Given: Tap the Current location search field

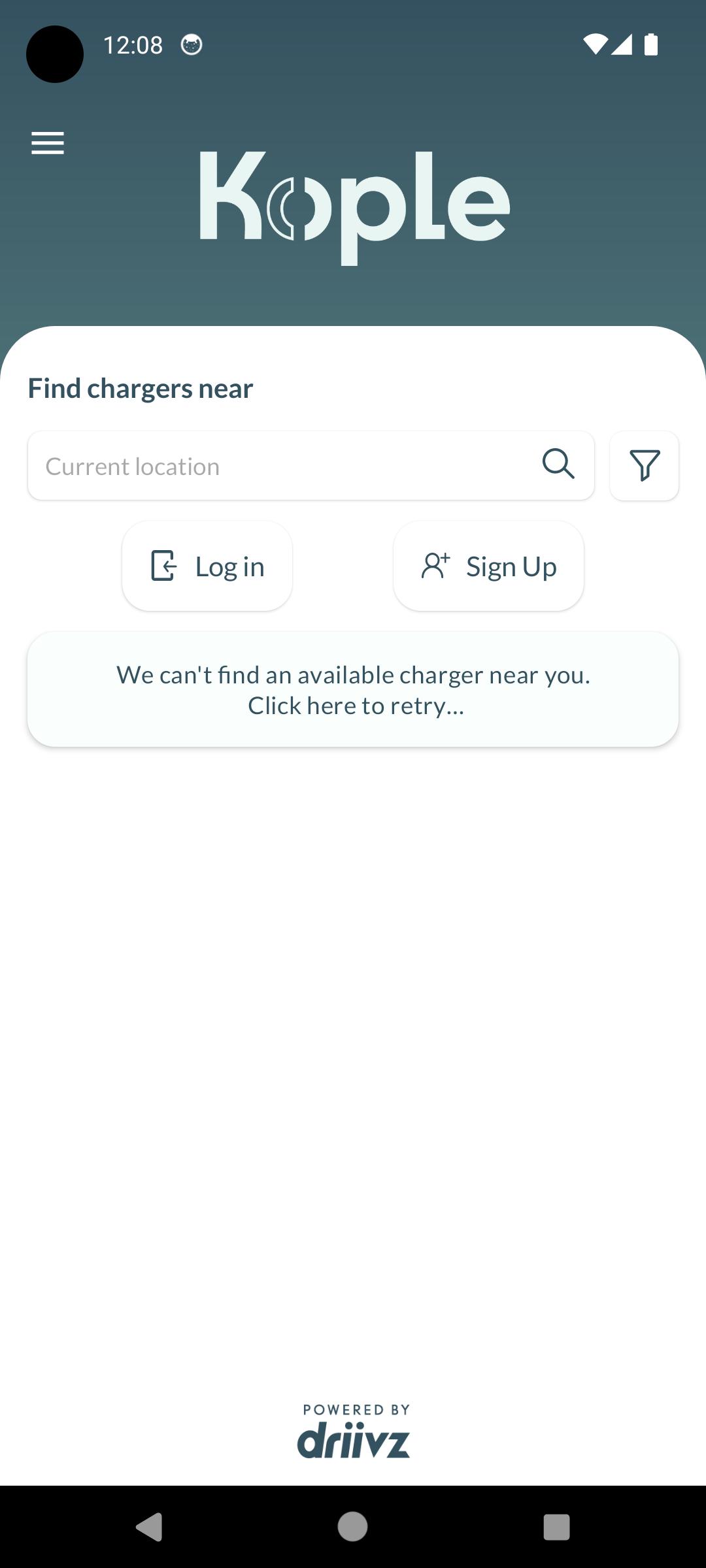Looking at the screenshot, I should [x=311, y=466].
